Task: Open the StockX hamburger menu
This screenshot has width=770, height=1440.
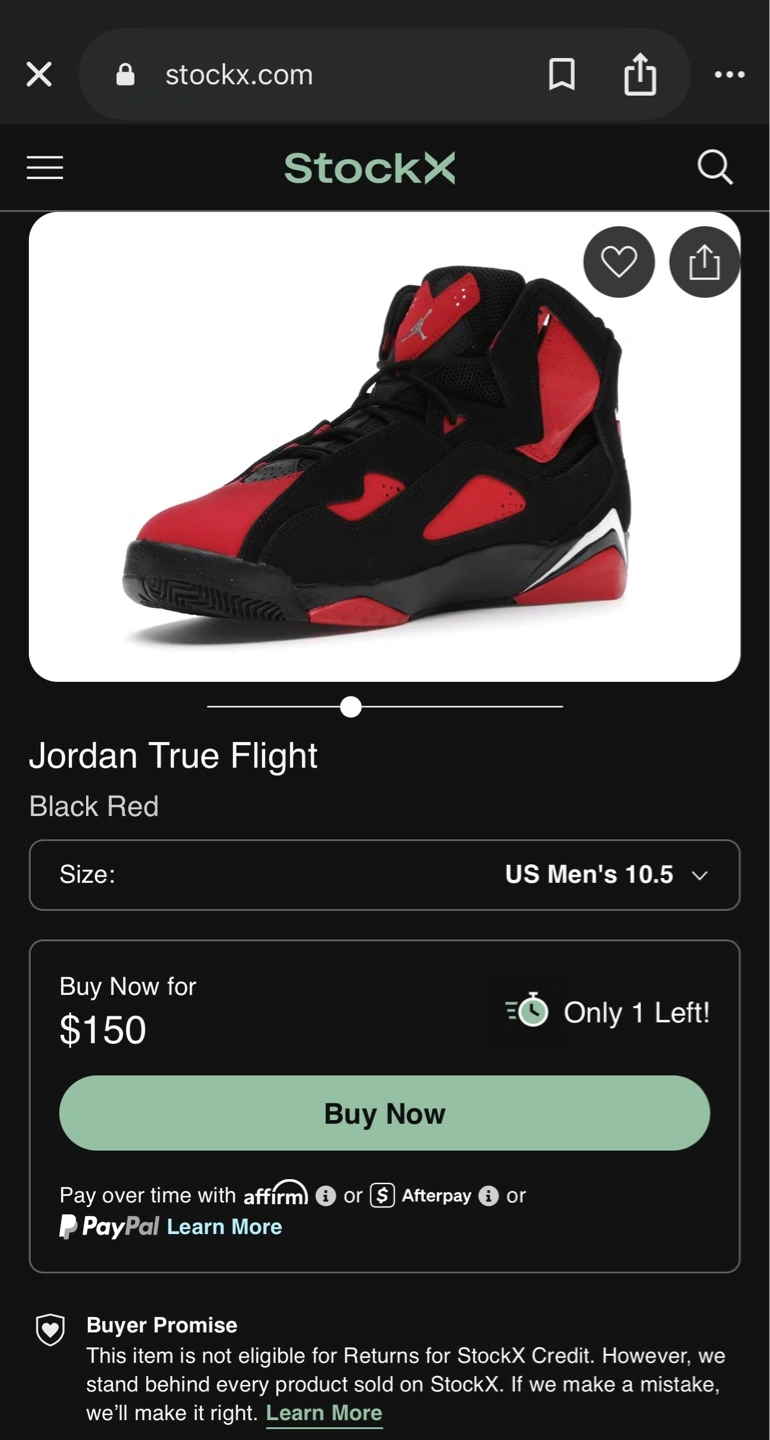Action: 45,168
